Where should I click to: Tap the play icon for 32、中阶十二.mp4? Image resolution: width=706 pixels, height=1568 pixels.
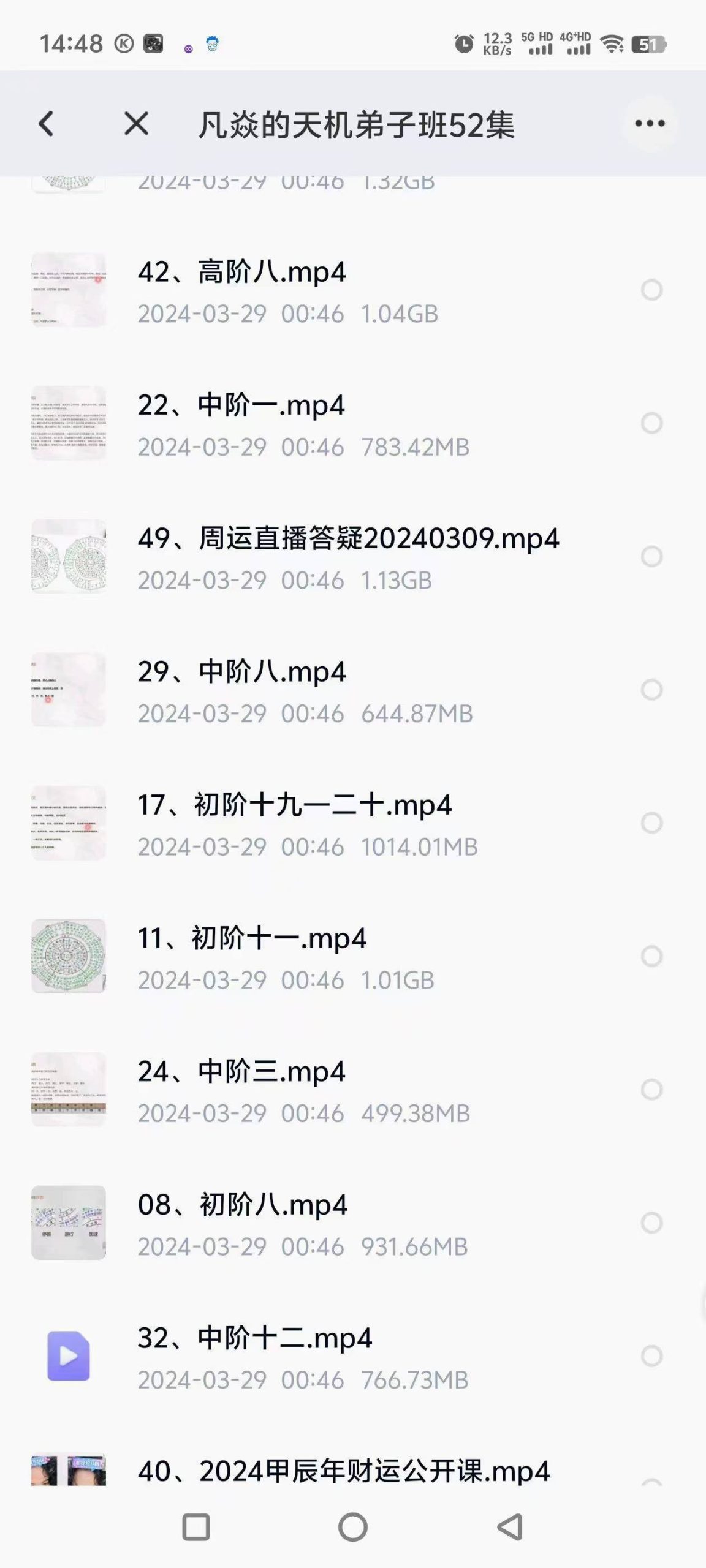(69, 1356)
